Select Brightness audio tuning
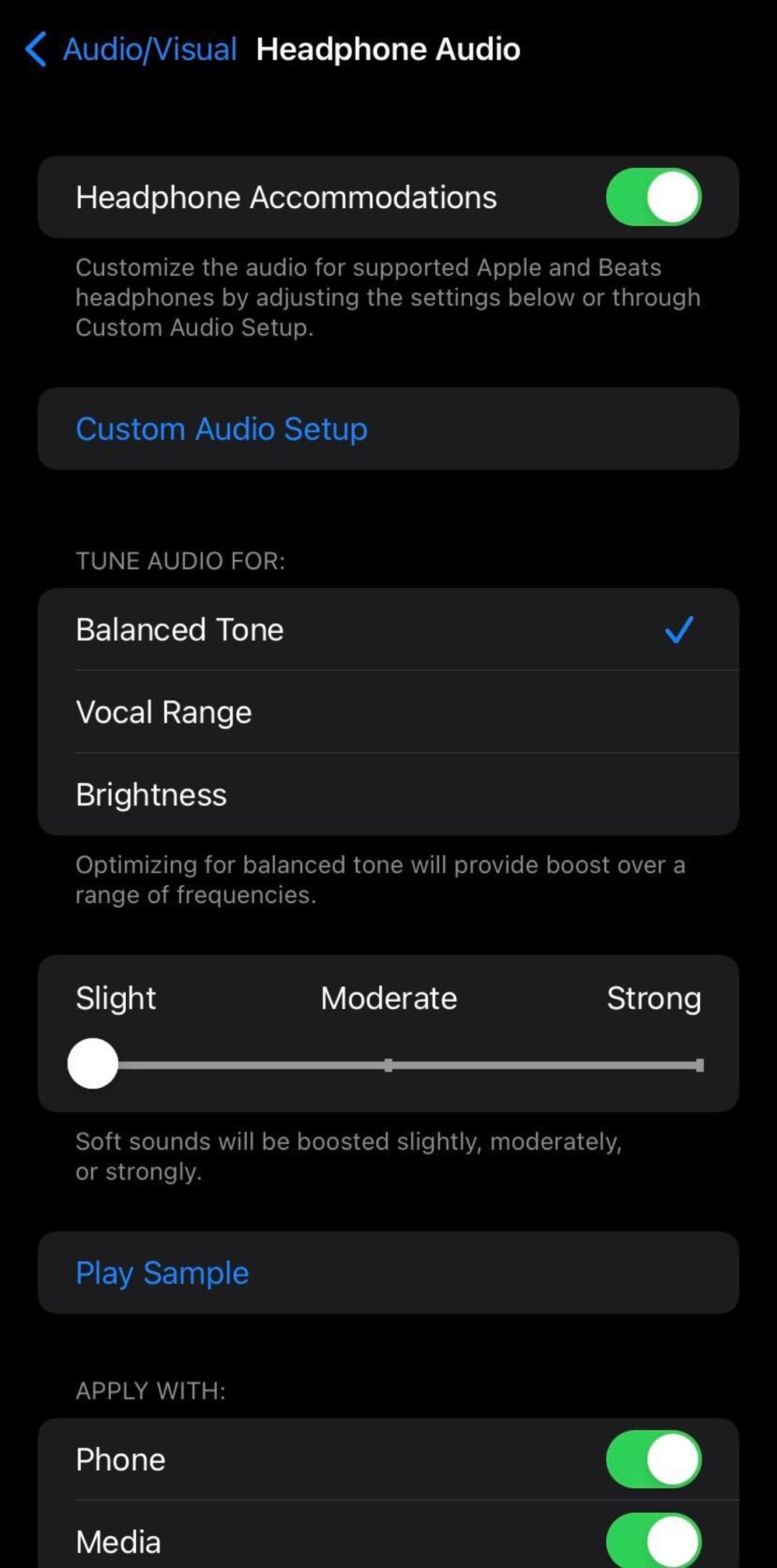The height and width of the screenshot is (1568, 777). click(x=387, y=794)
